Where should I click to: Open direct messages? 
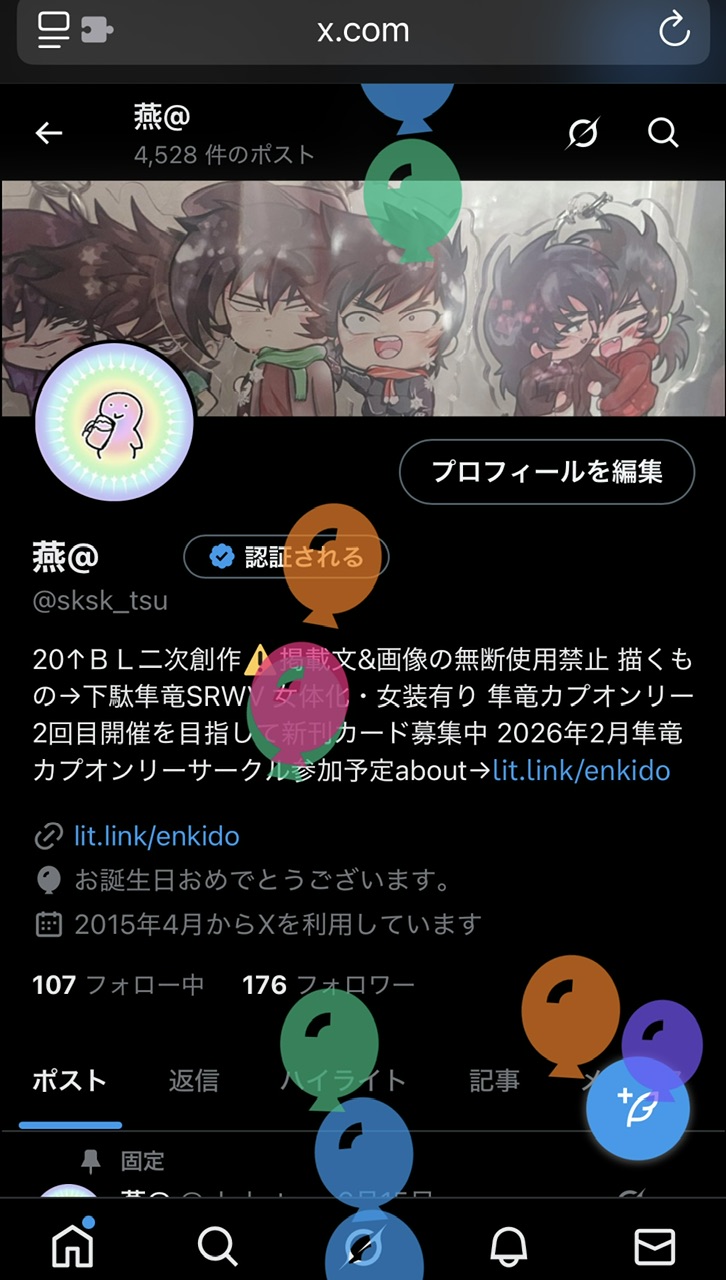point(654,1245)
